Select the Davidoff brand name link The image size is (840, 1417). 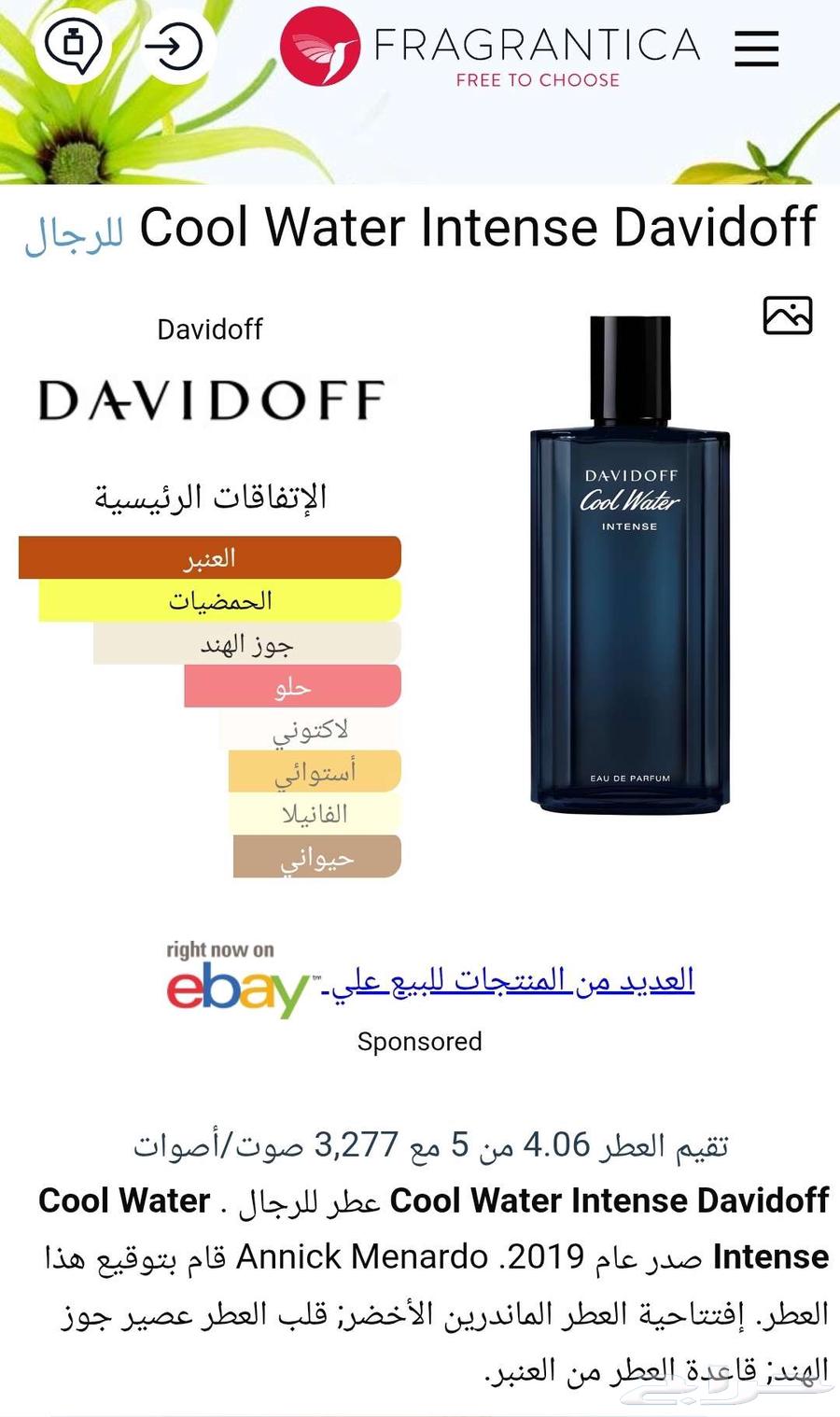coord(209,328)
